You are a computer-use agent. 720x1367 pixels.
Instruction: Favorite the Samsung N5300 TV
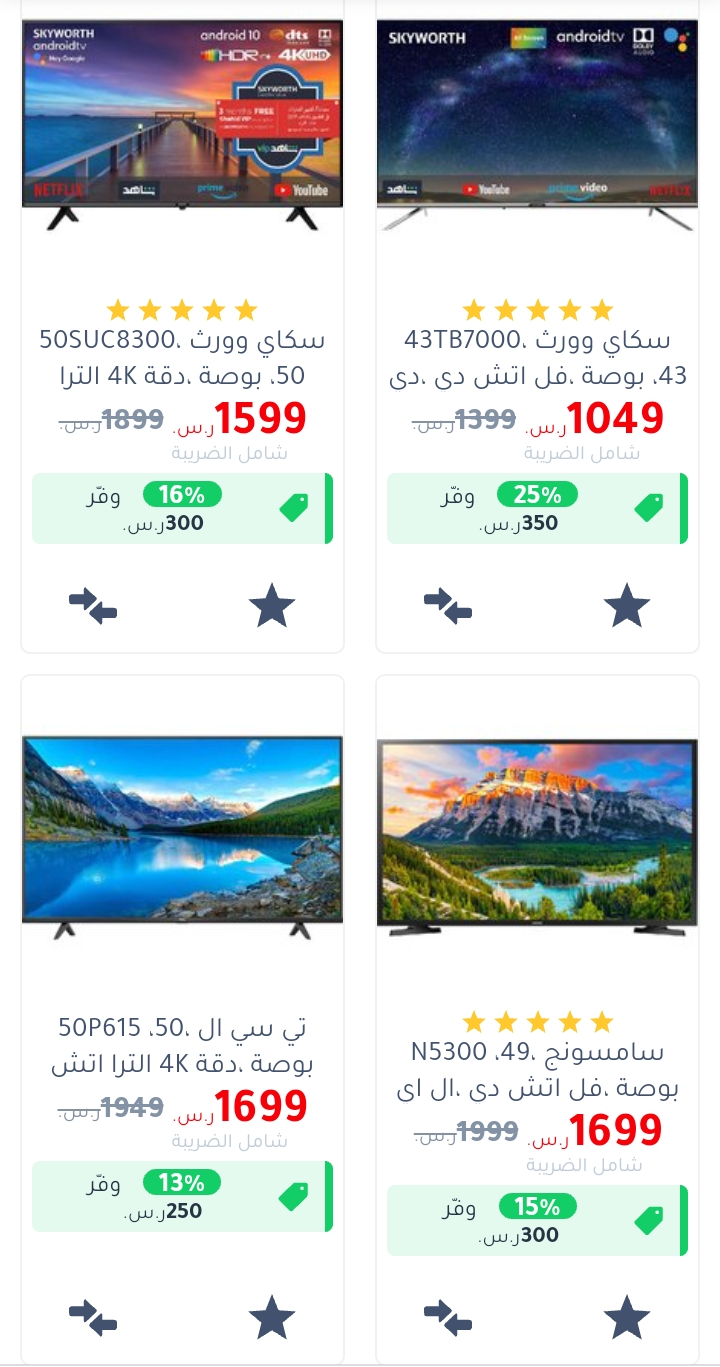pos(627,1317)
